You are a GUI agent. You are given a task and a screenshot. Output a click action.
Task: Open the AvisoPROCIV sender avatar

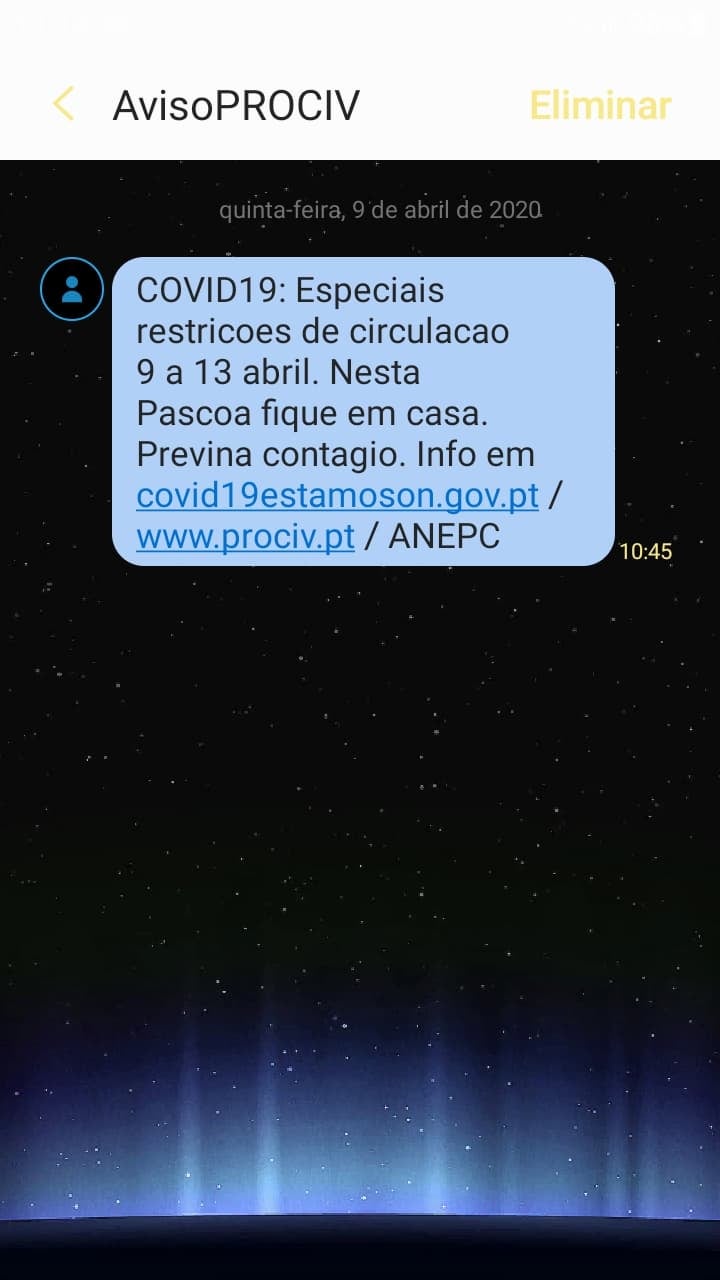pos(71,289)
